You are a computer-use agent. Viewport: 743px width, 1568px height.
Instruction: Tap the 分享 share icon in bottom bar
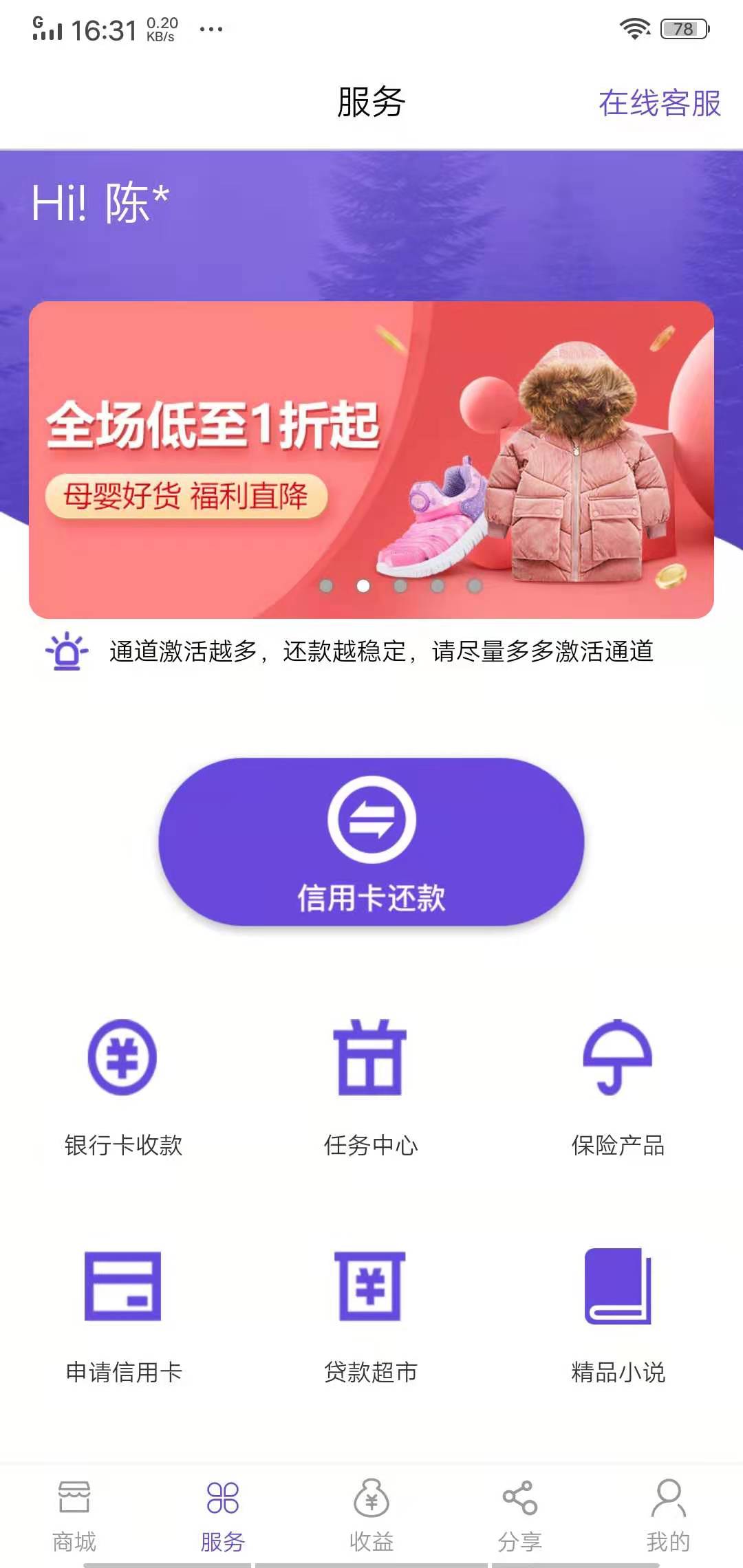coord(519,1499)
